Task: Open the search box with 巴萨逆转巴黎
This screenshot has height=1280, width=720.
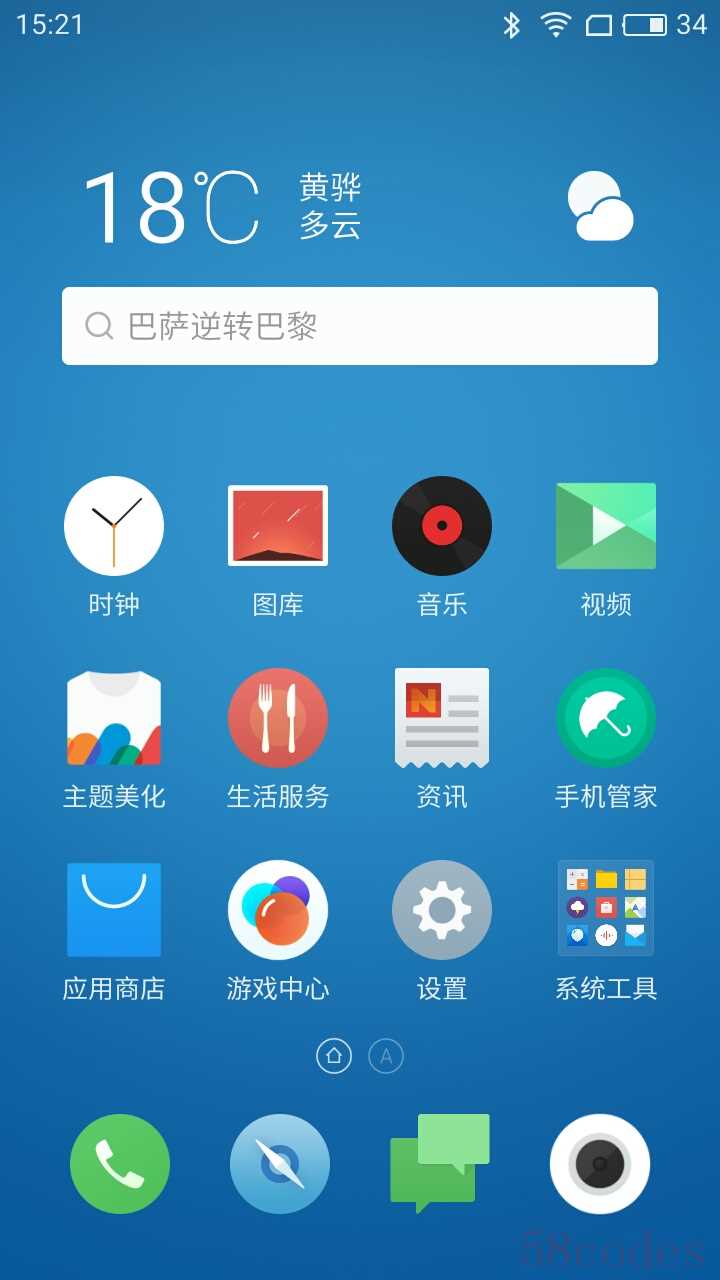Action: [360, 326]
